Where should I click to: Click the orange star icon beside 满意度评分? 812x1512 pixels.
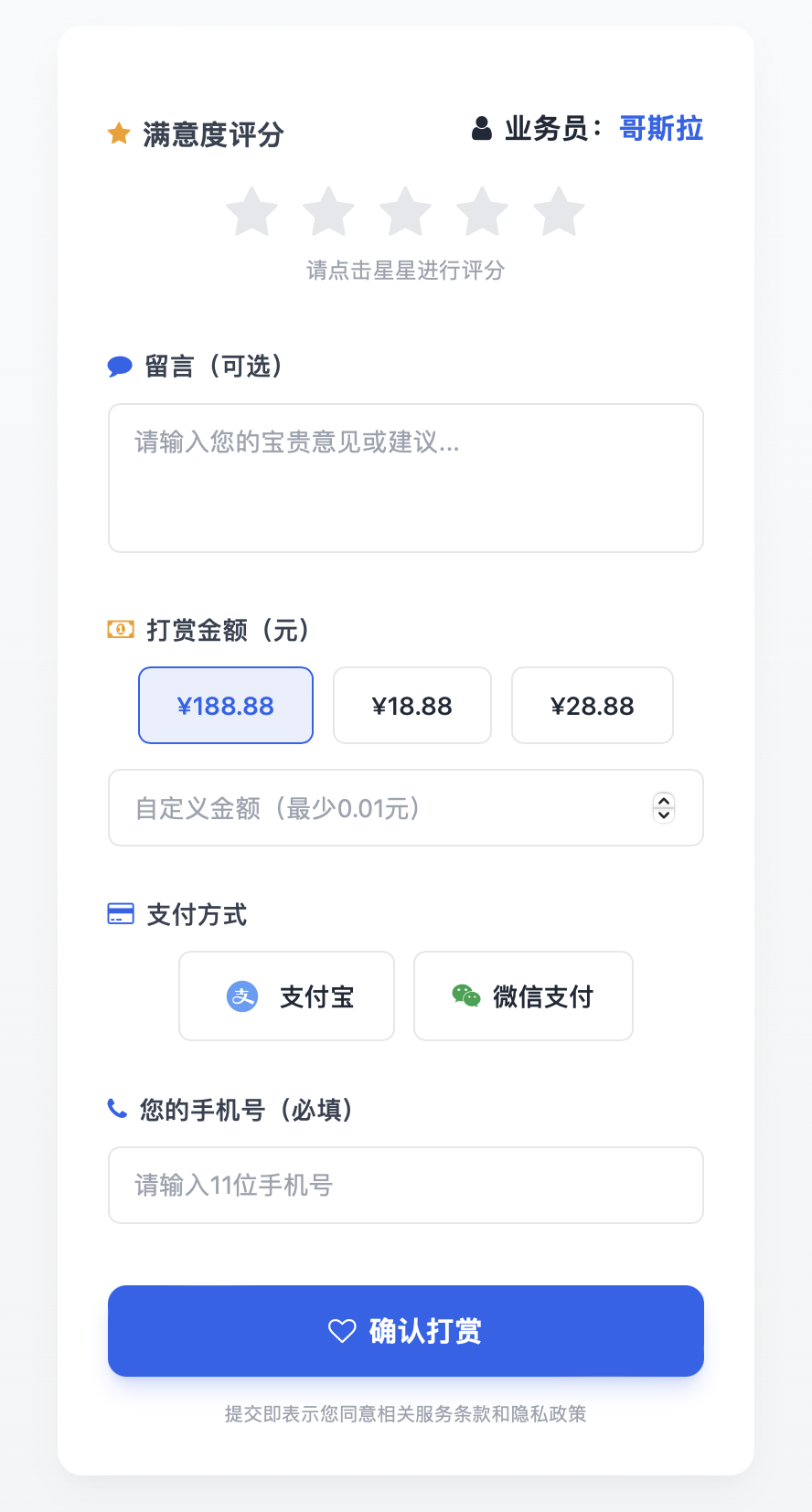pyautogui.click(x=119, y=133)
